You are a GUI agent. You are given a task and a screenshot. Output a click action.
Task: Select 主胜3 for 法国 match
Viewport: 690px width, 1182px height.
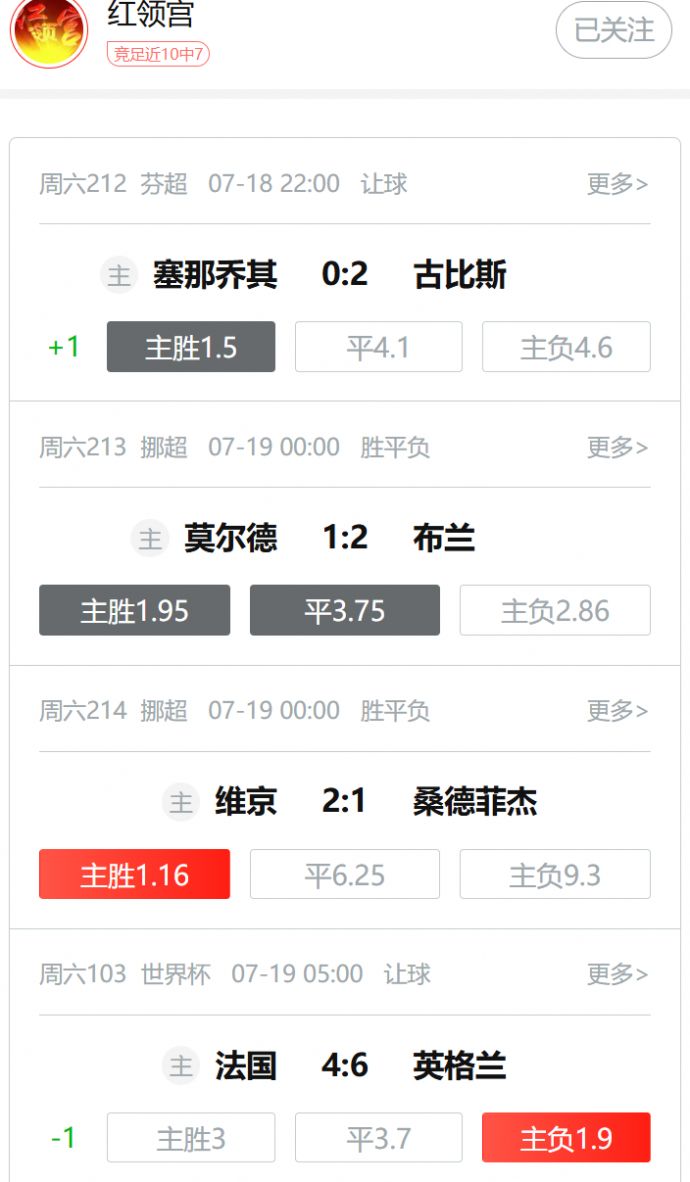[x=191, y=1138]
